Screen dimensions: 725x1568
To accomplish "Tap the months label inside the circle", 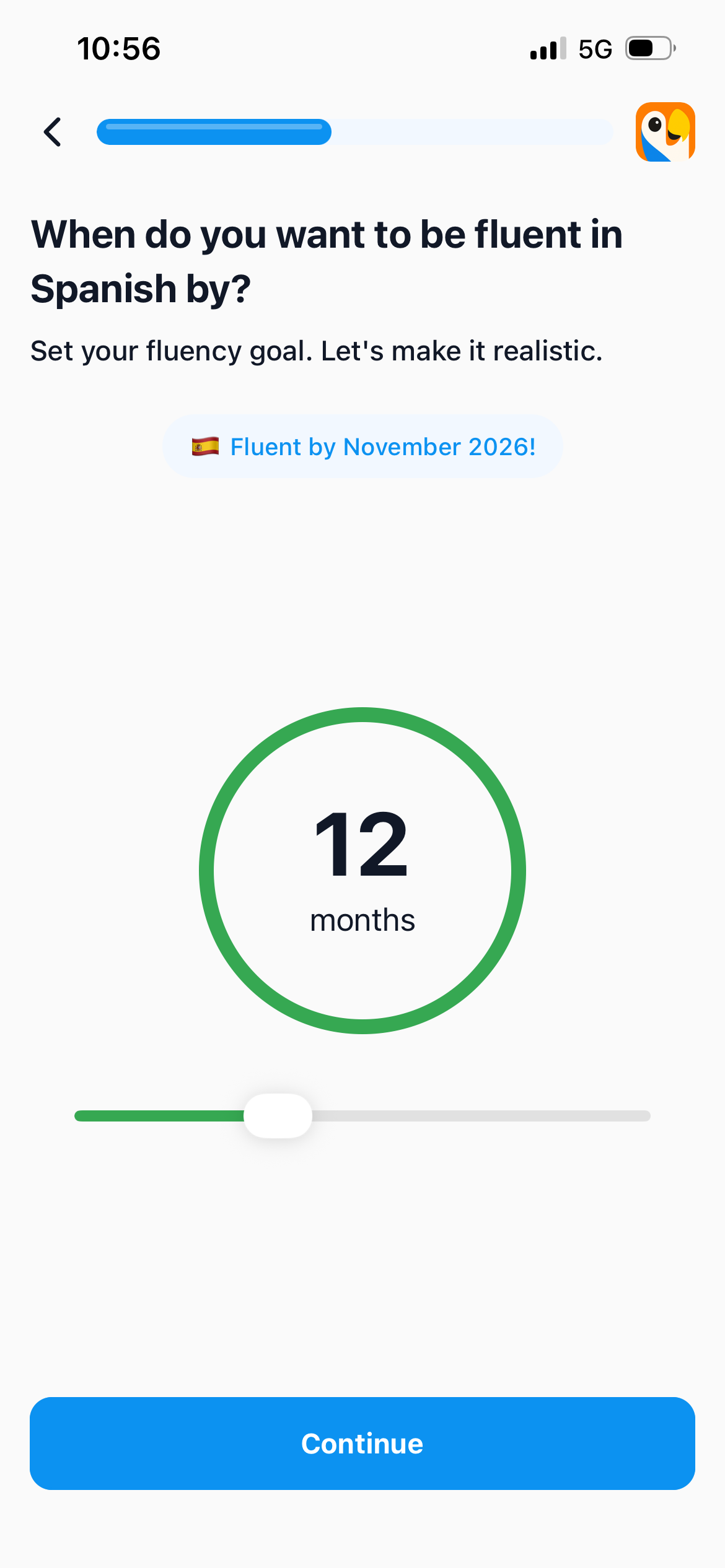I will 362,920.
